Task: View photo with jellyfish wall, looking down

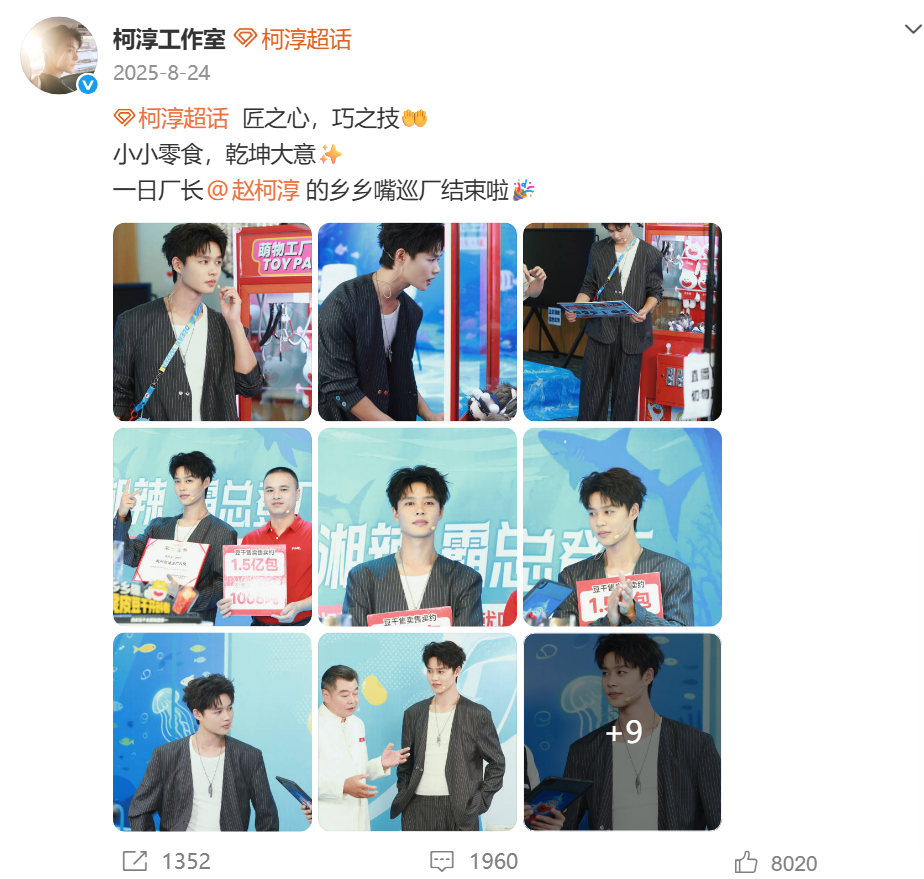Action: [x=212, y=732]
